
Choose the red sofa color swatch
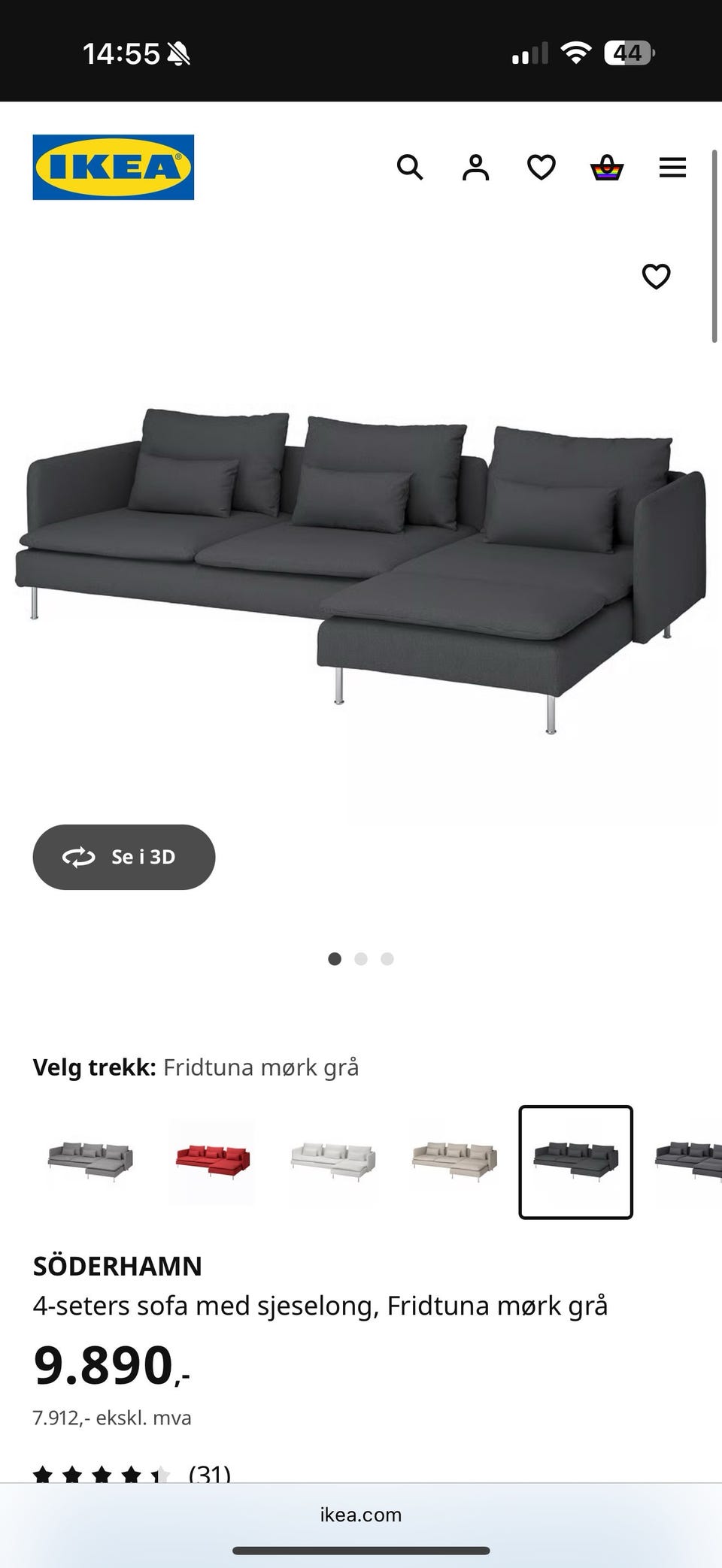tap(212, 1161)
